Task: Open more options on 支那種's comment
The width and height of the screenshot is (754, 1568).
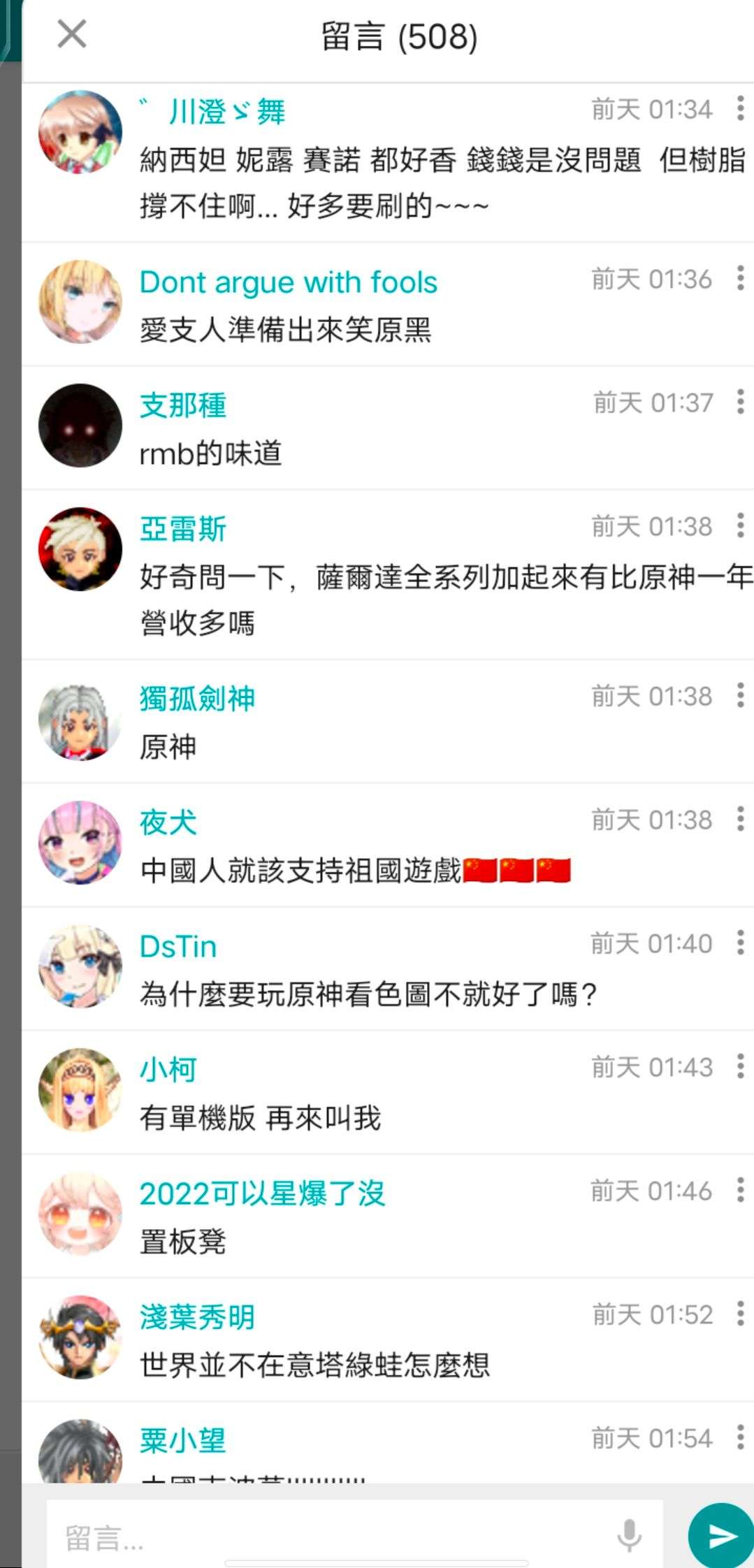Action: [740, 402]
